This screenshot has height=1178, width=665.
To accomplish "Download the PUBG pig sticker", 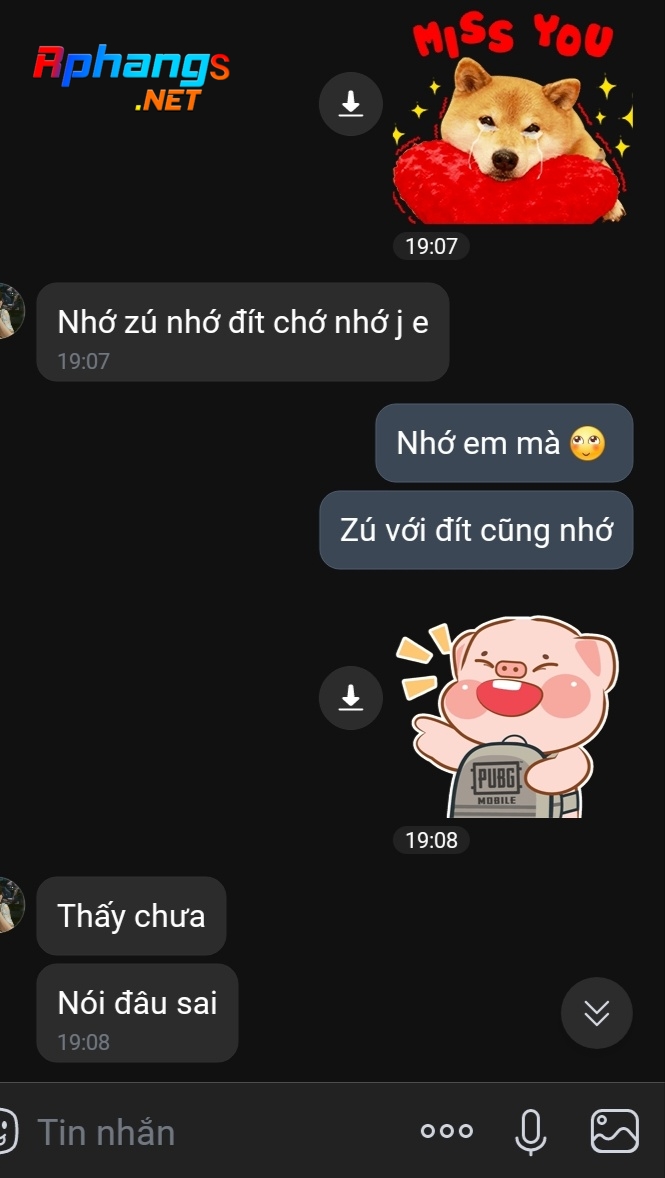I will point(351,698).
